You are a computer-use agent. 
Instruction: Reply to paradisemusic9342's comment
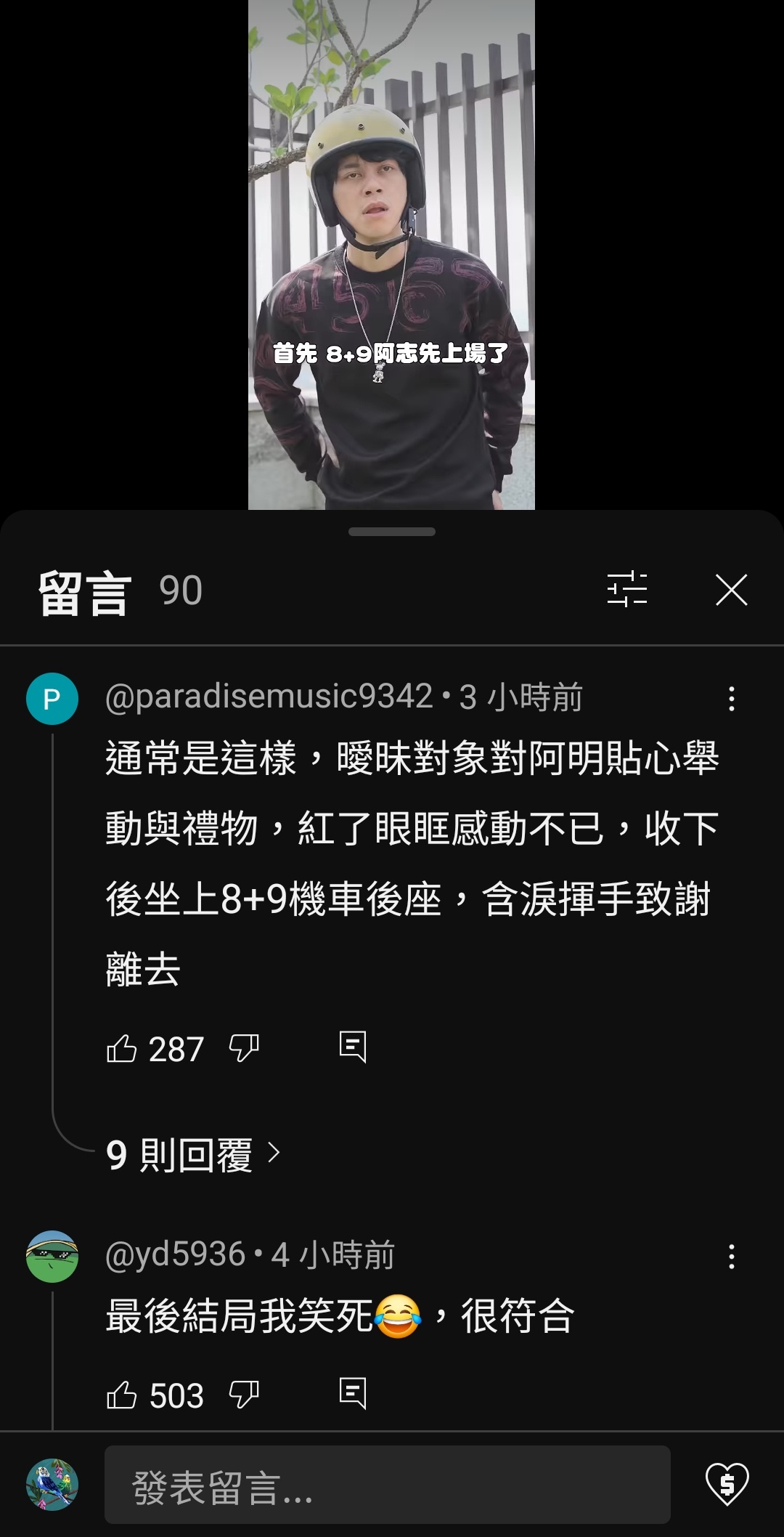353,1047
